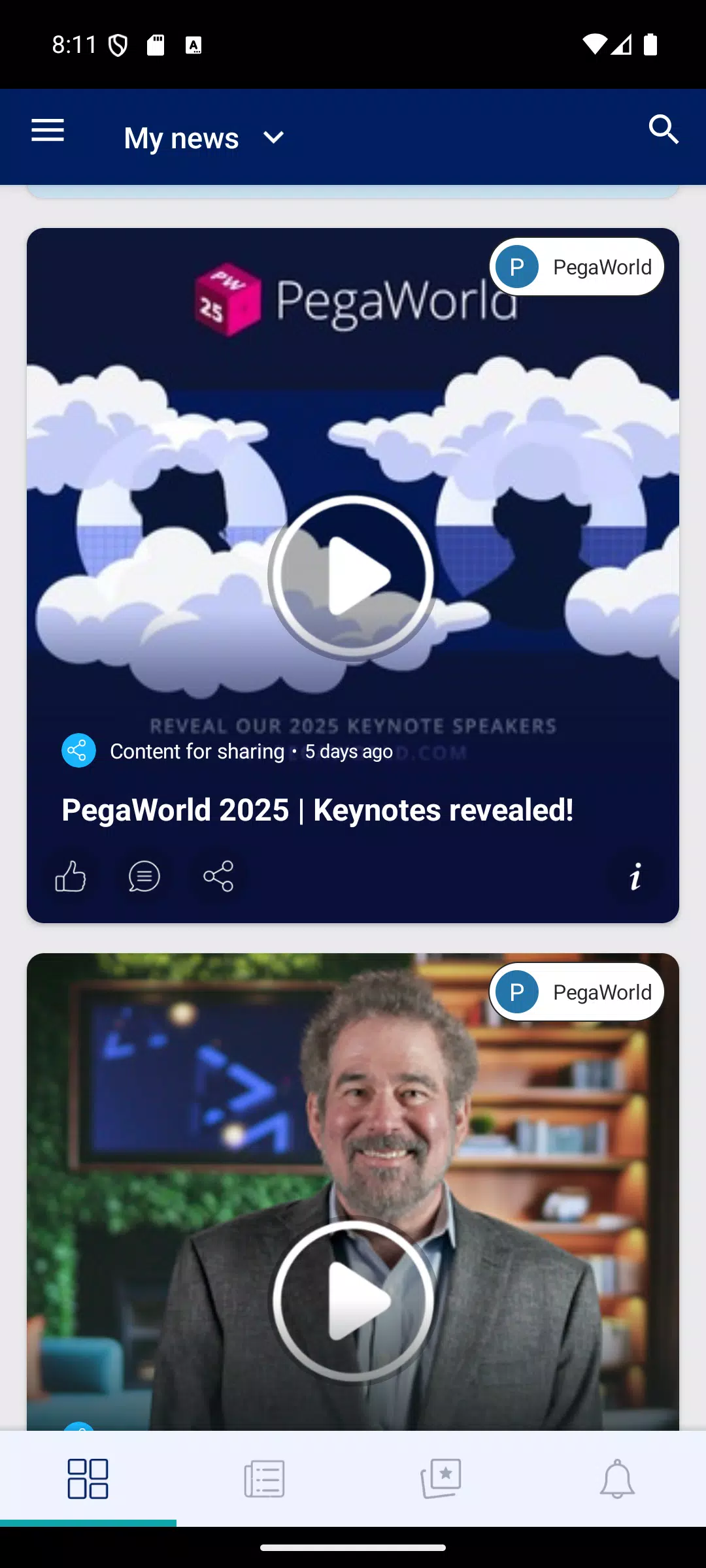The image size is (706, 1568).
Task: Comment on the Keynotes revealed post
Action: pyautogui.click(x=144, y=876)
